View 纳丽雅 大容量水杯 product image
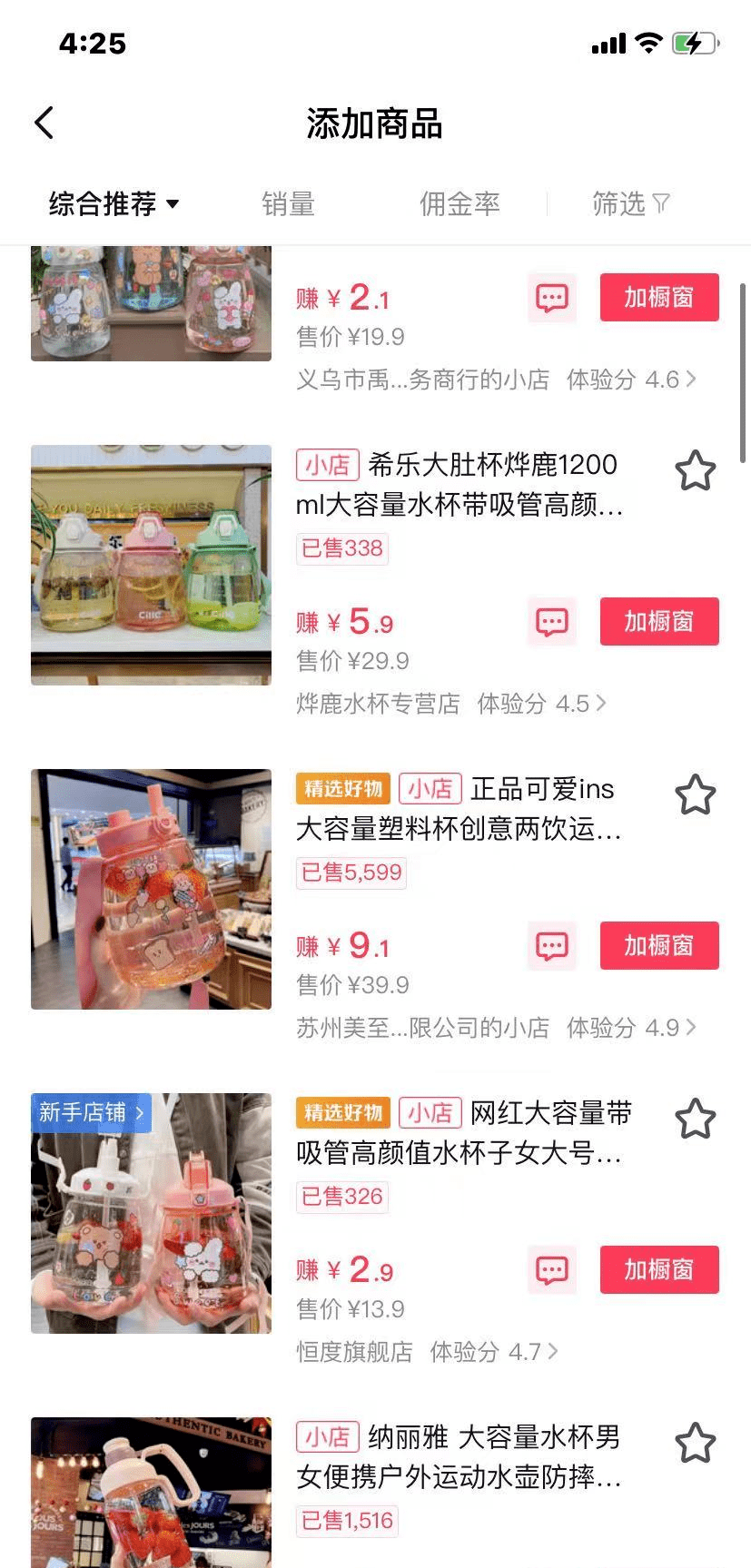This screenshot has width=751, height=1568. [x=151, y=1493]
